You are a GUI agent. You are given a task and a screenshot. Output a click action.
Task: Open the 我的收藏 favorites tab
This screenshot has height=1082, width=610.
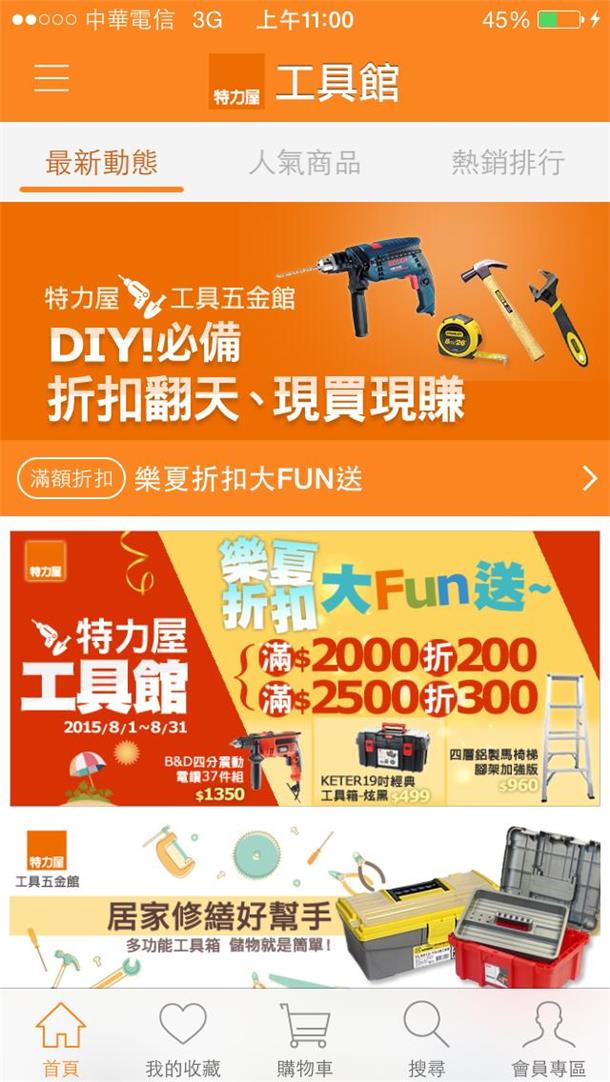point(183,1040)
